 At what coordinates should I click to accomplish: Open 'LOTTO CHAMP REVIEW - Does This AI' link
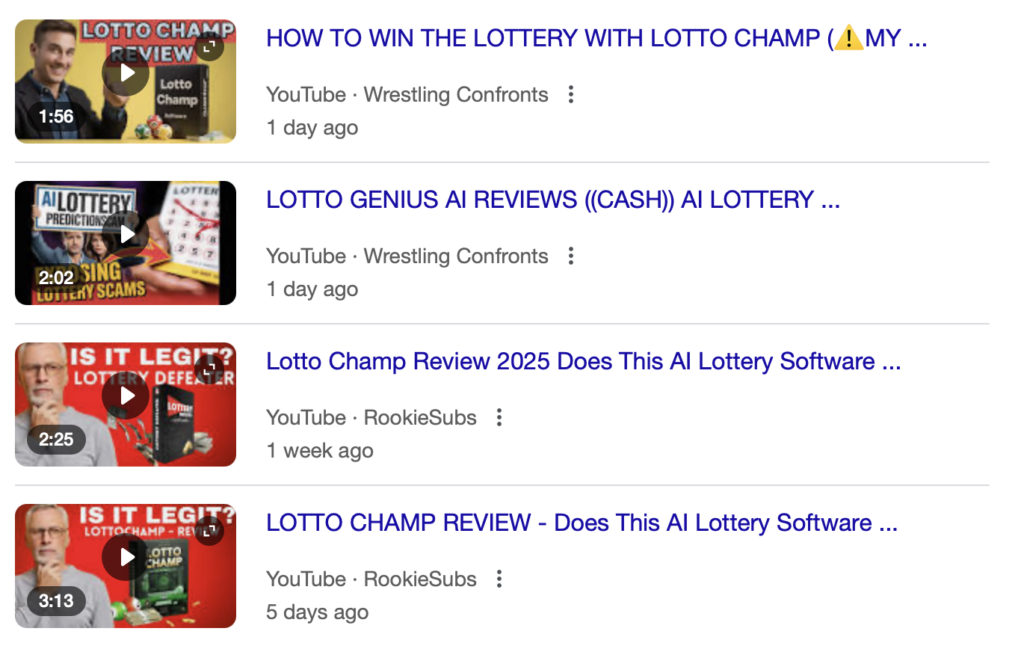click(581, 523)
